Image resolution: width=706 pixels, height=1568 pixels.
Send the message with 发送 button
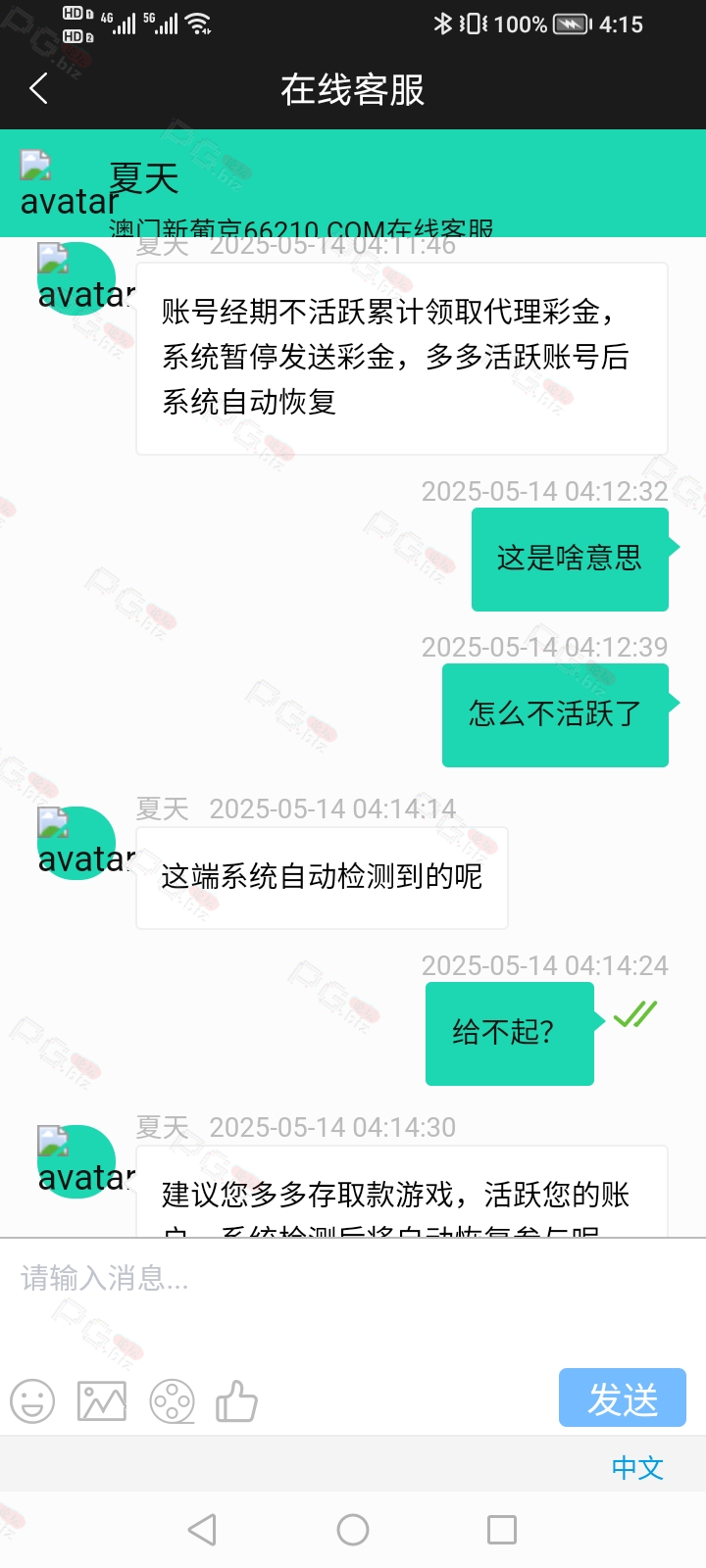tap(623, 1397)
